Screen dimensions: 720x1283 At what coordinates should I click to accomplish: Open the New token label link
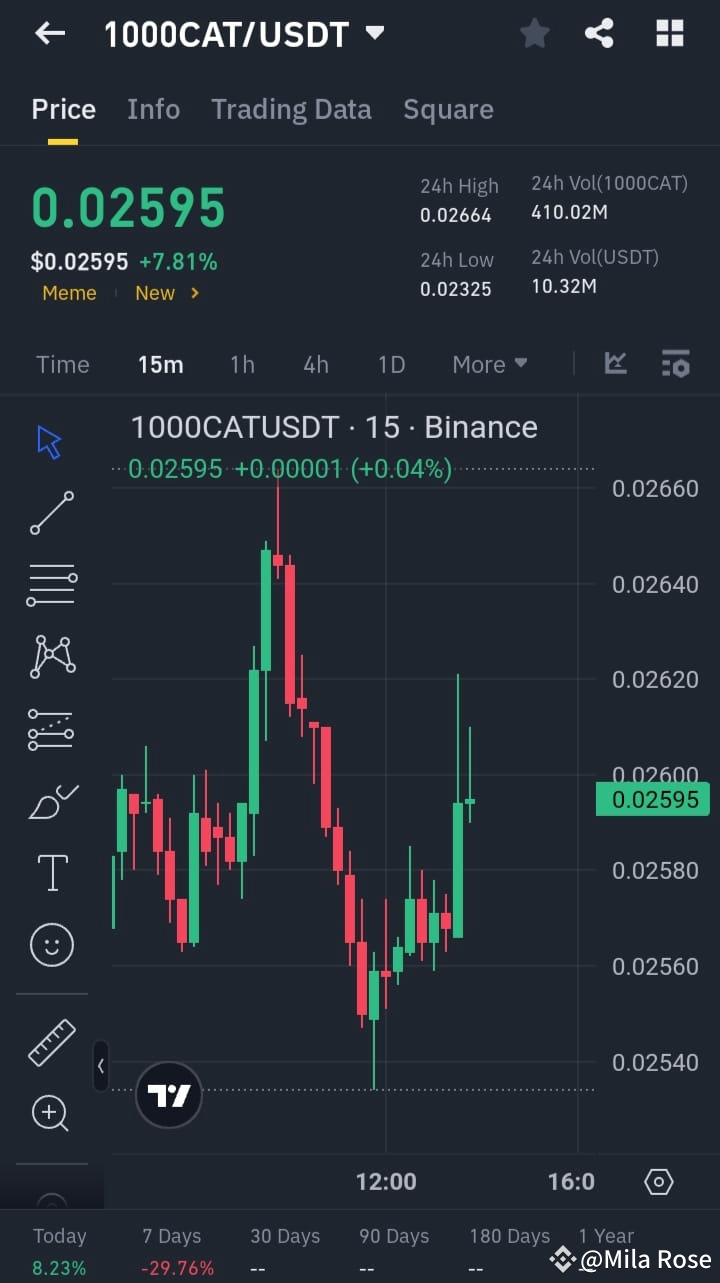155,293
